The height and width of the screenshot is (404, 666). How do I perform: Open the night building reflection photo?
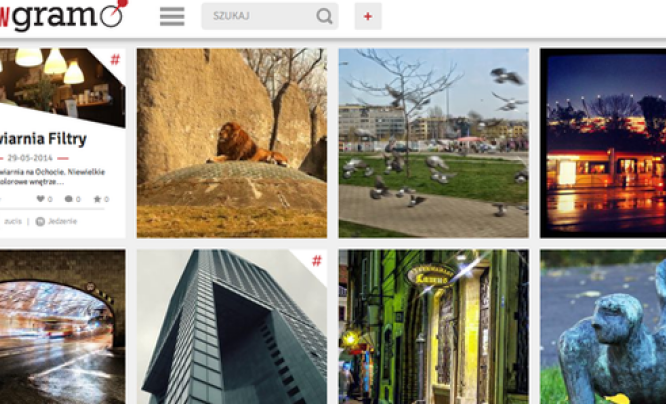click(603, 143)
